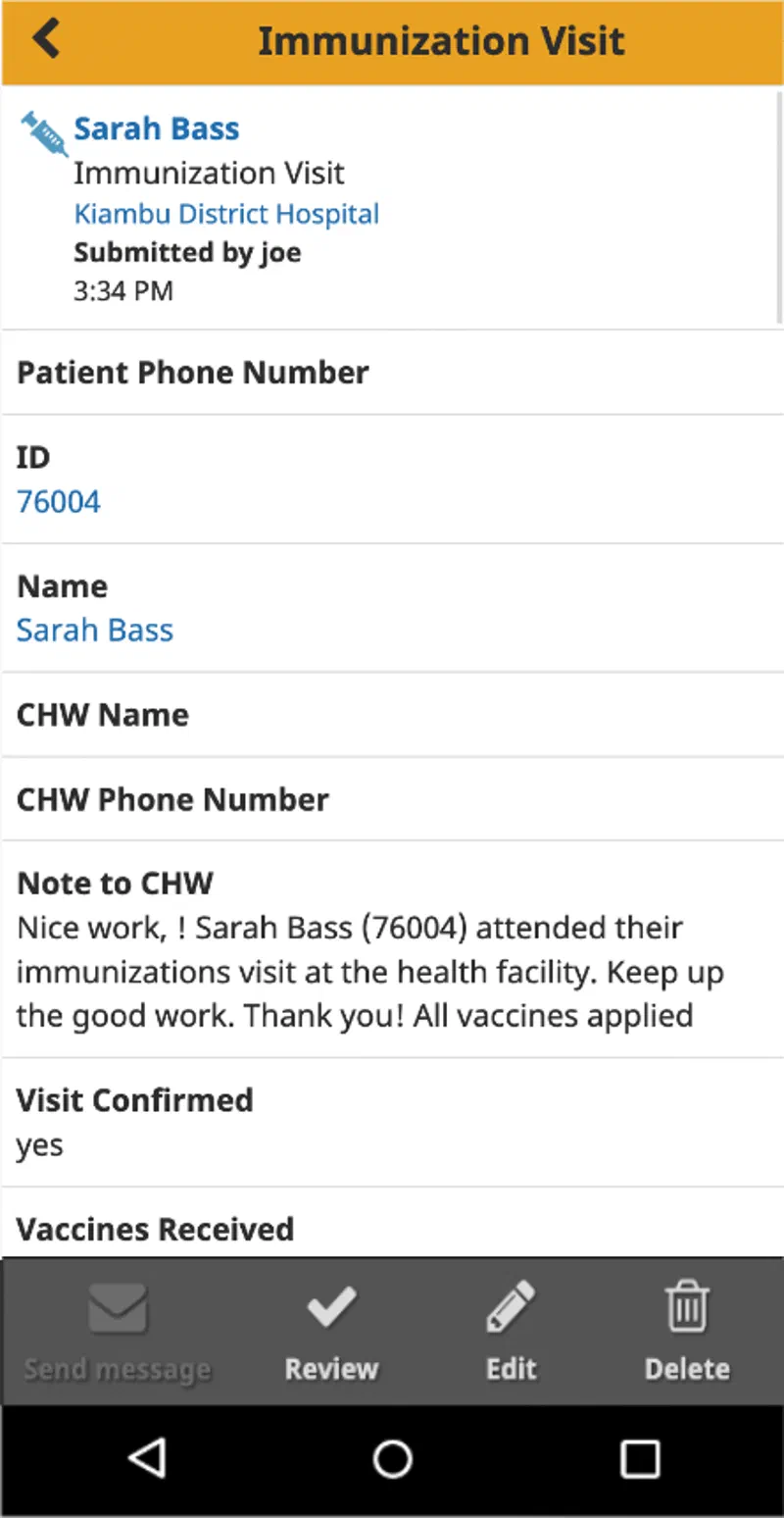
Task: Open the Kiambu District Hospital link
Action: pyautogui.click(x=226, y=214)
